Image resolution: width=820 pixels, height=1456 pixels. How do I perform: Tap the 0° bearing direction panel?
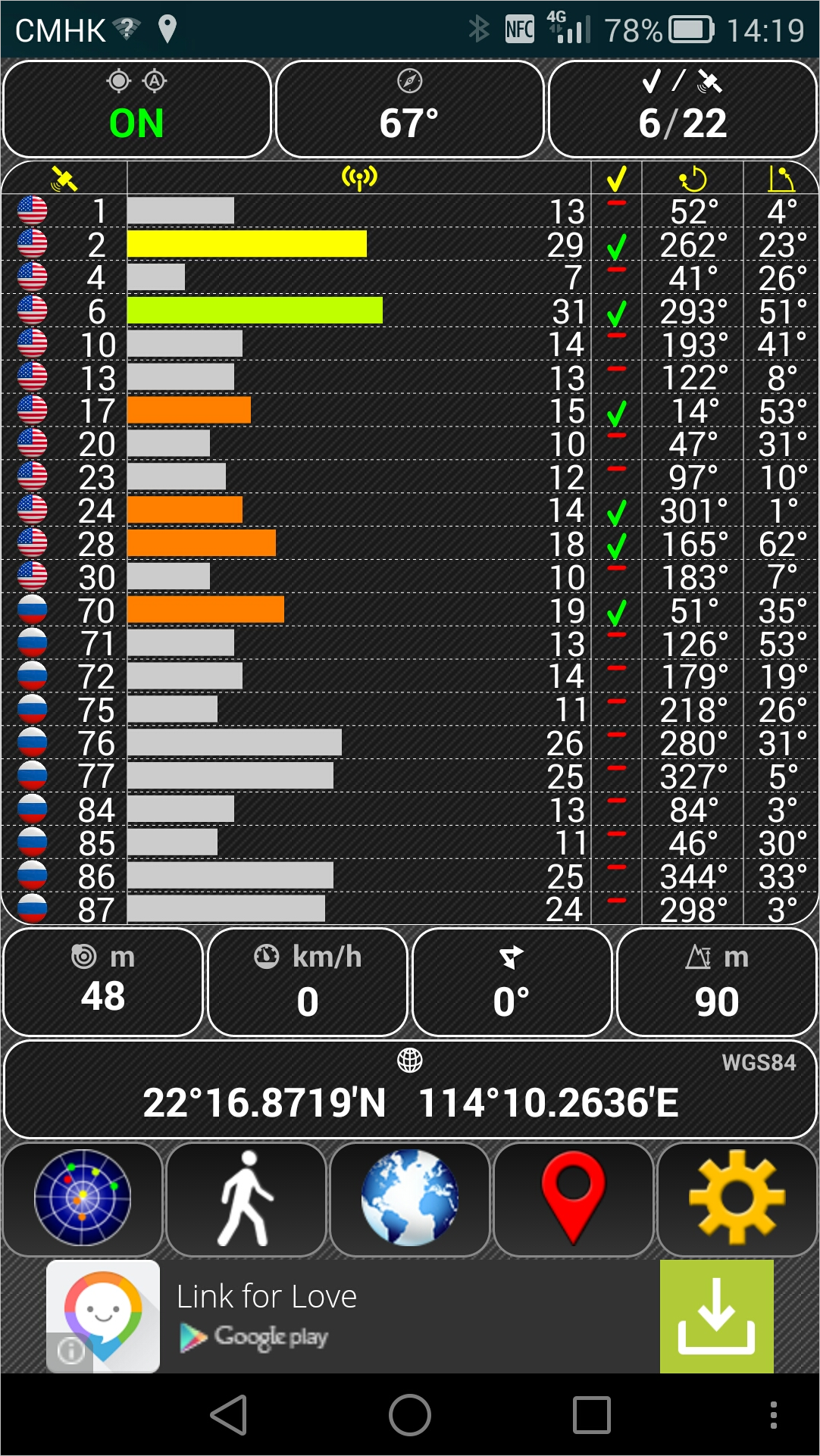click(x=512, y=982)
